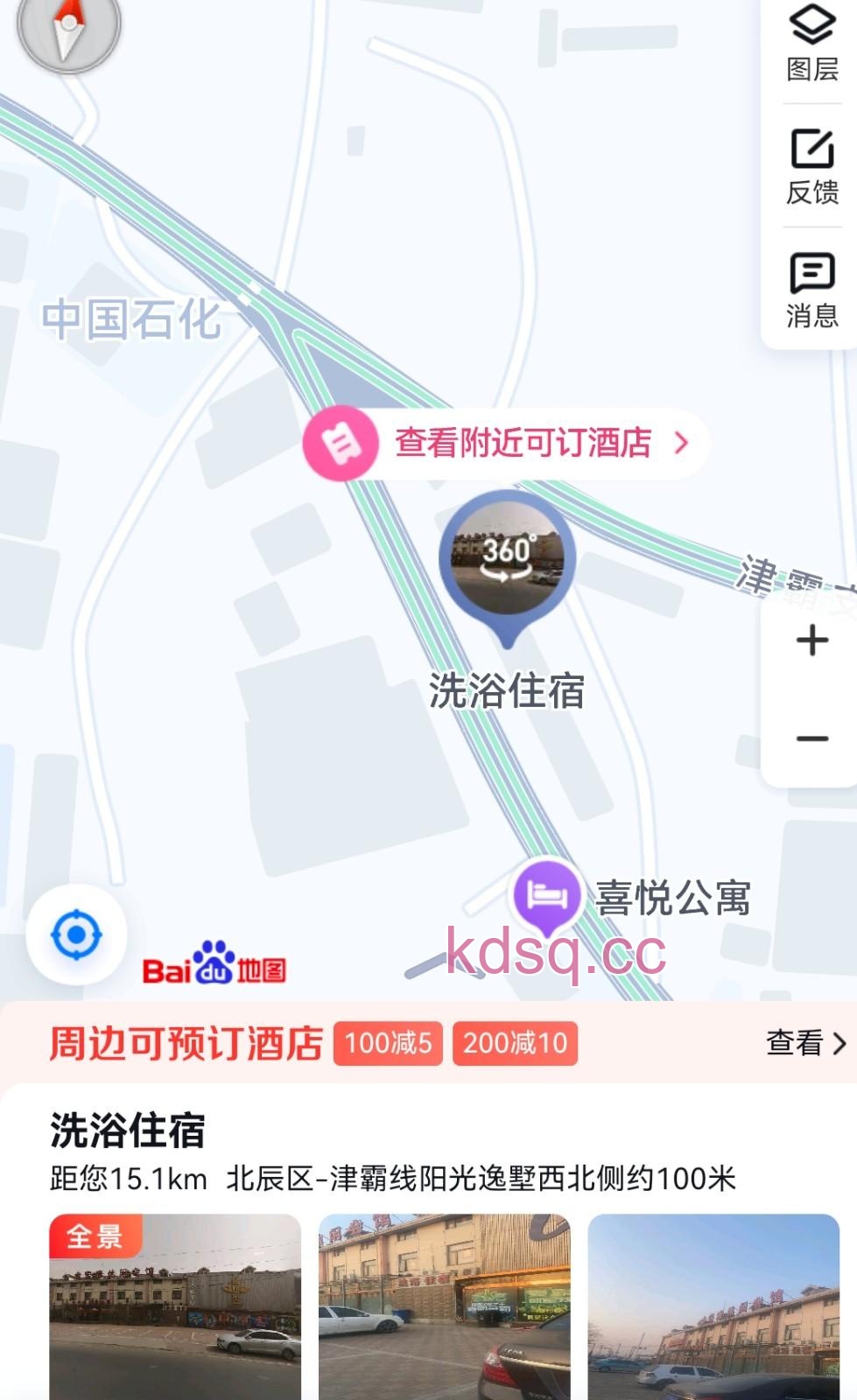857x1400 pixels.
Task: Open the third building photo
Action: [713, 1305]
